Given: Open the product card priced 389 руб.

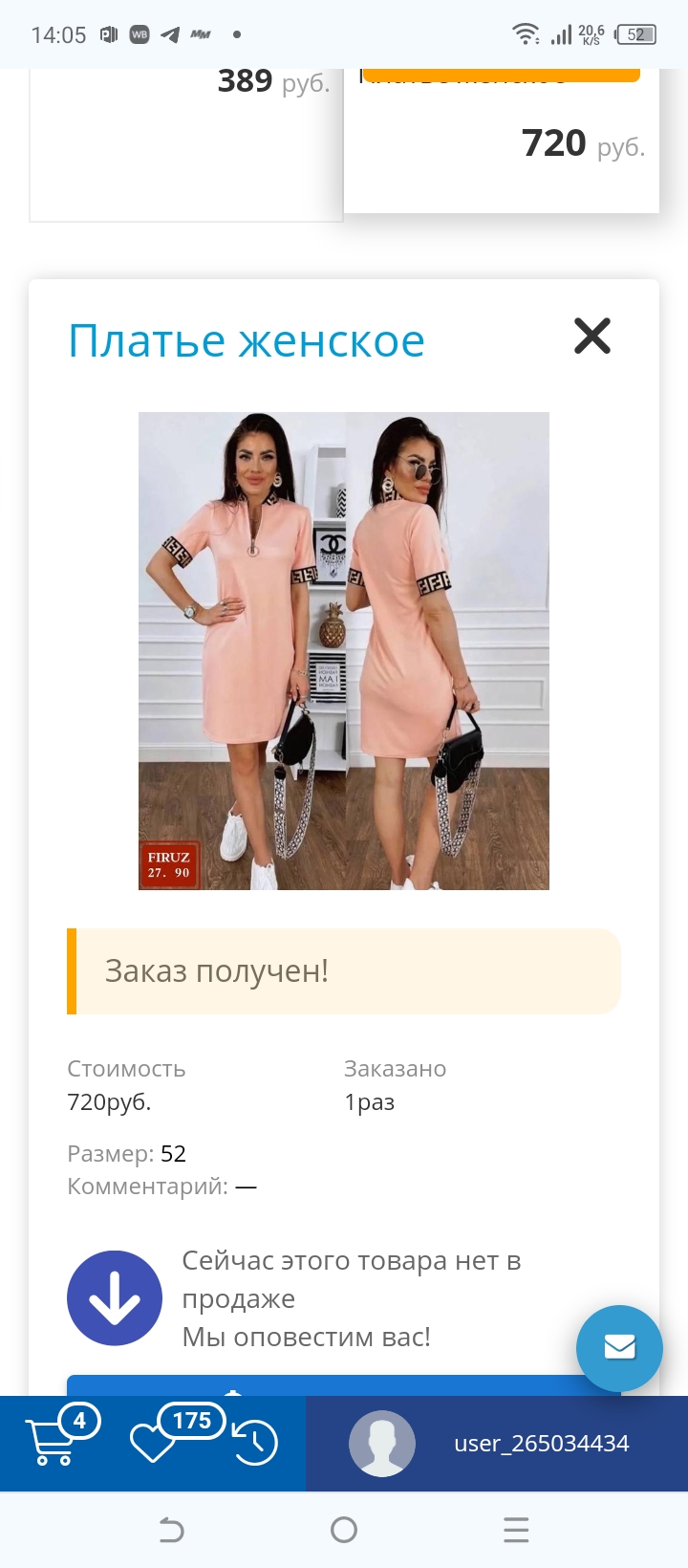Looking at the screenshot, I should pos(186,143).
